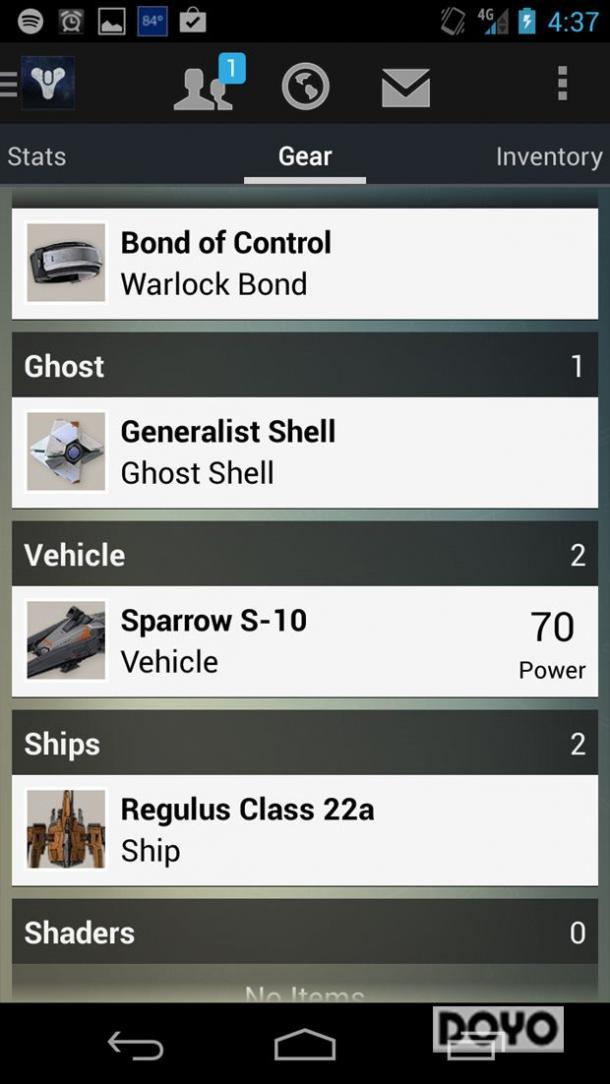
Task: Open Bond of Control item details
Action: pos(305,263)
